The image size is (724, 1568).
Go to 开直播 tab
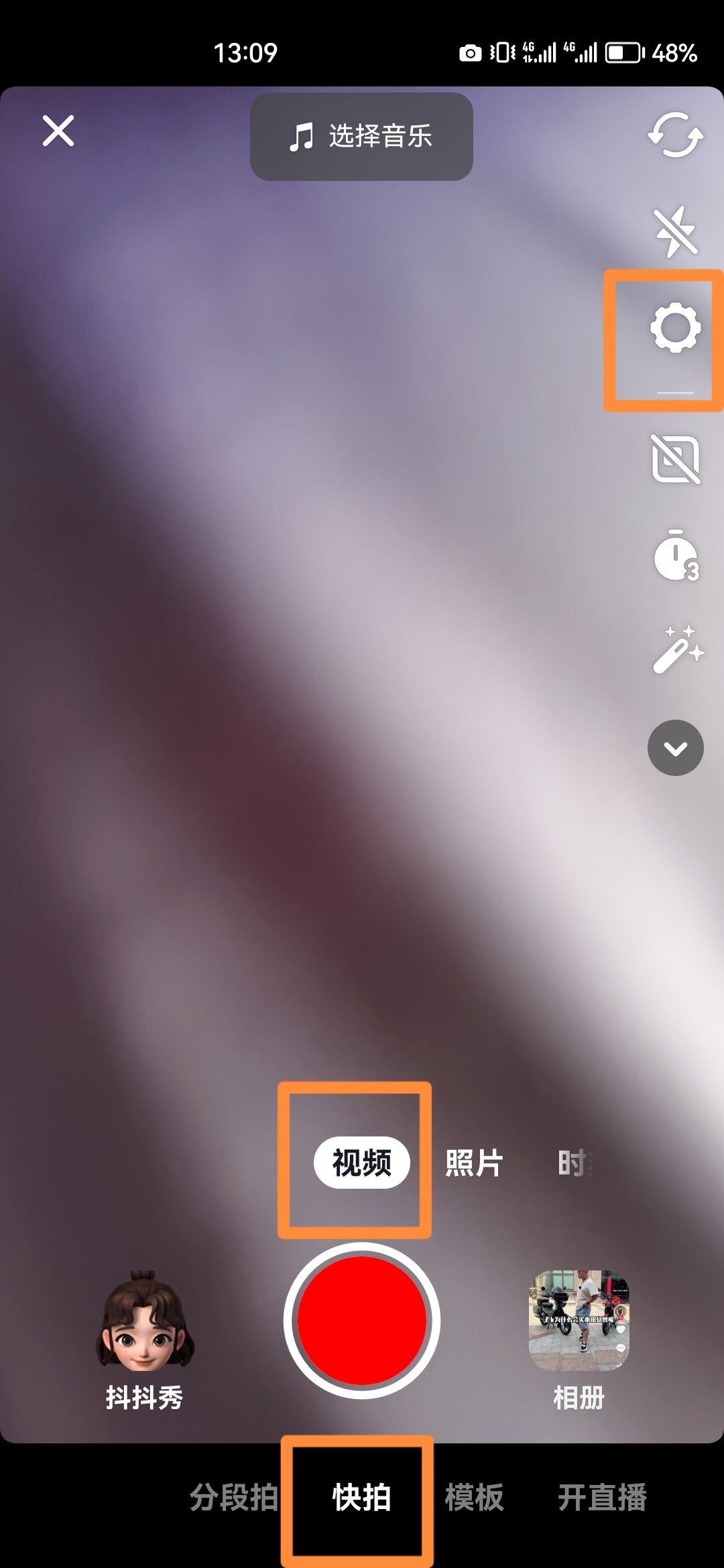coord(601,1497)
